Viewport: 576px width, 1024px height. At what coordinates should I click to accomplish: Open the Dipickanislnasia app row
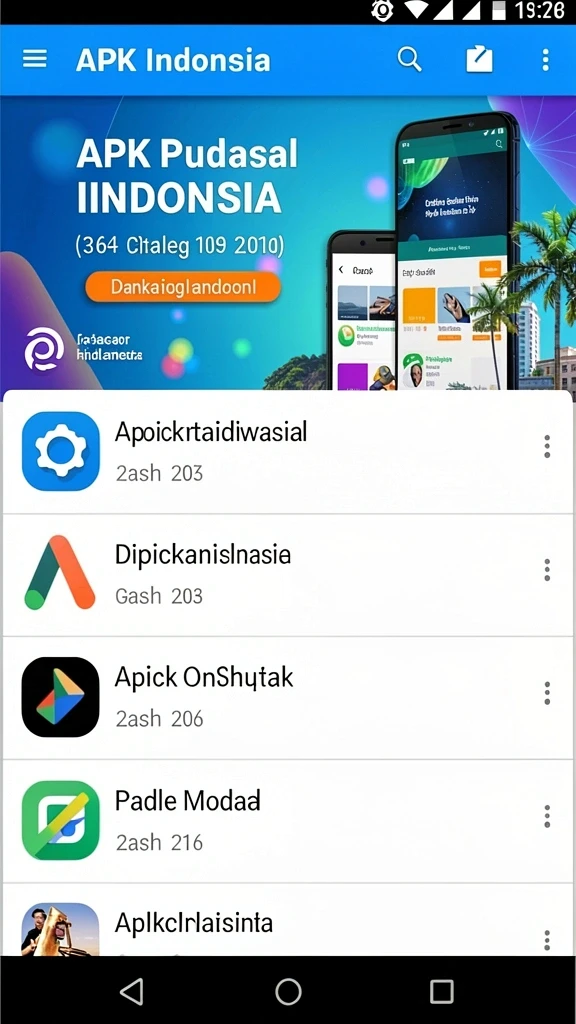pos(288,575)
